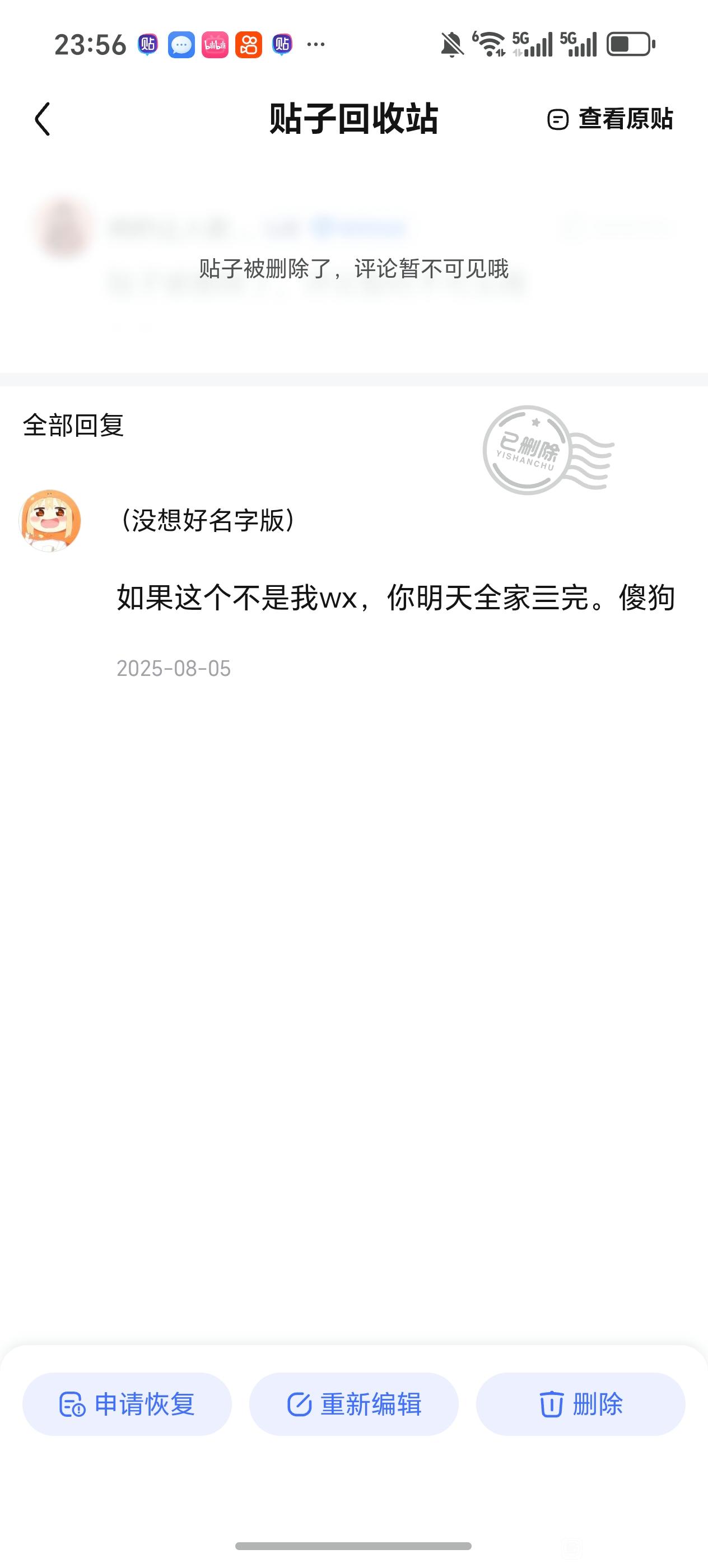Open the username （没想好名字版） profile
708x1568 pixels.
tap(208, 520)
